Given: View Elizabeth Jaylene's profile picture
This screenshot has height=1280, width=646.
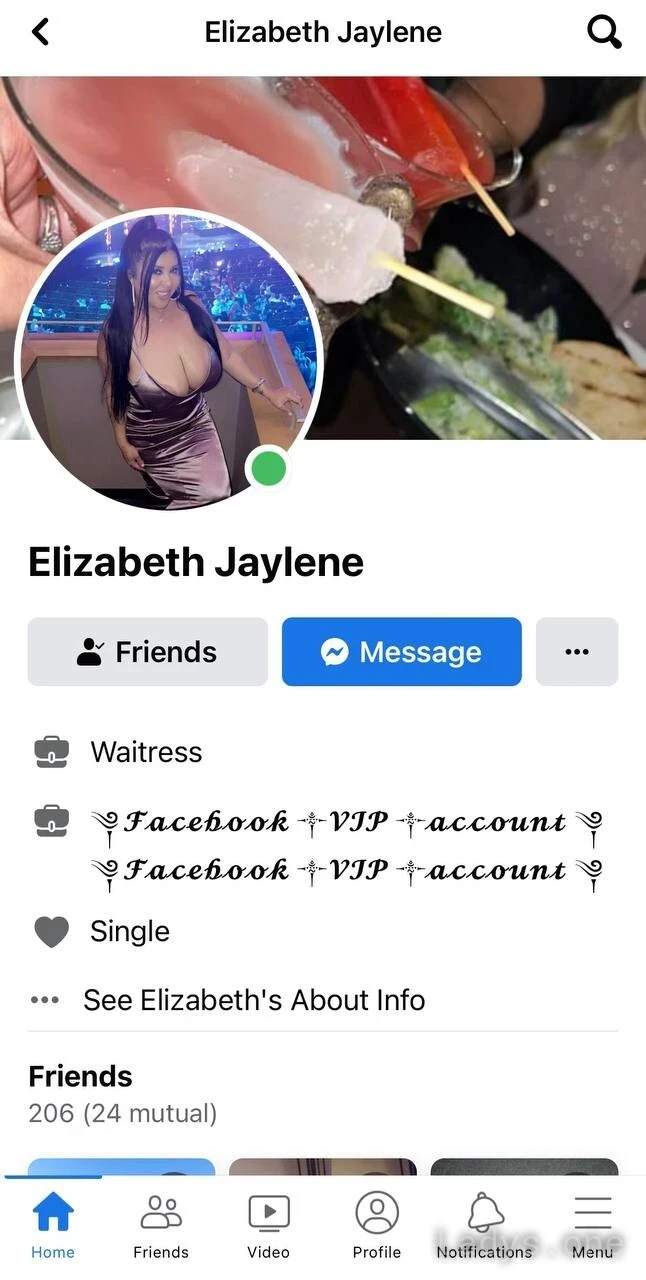Looking at the screenshot, I should point(168,359).
